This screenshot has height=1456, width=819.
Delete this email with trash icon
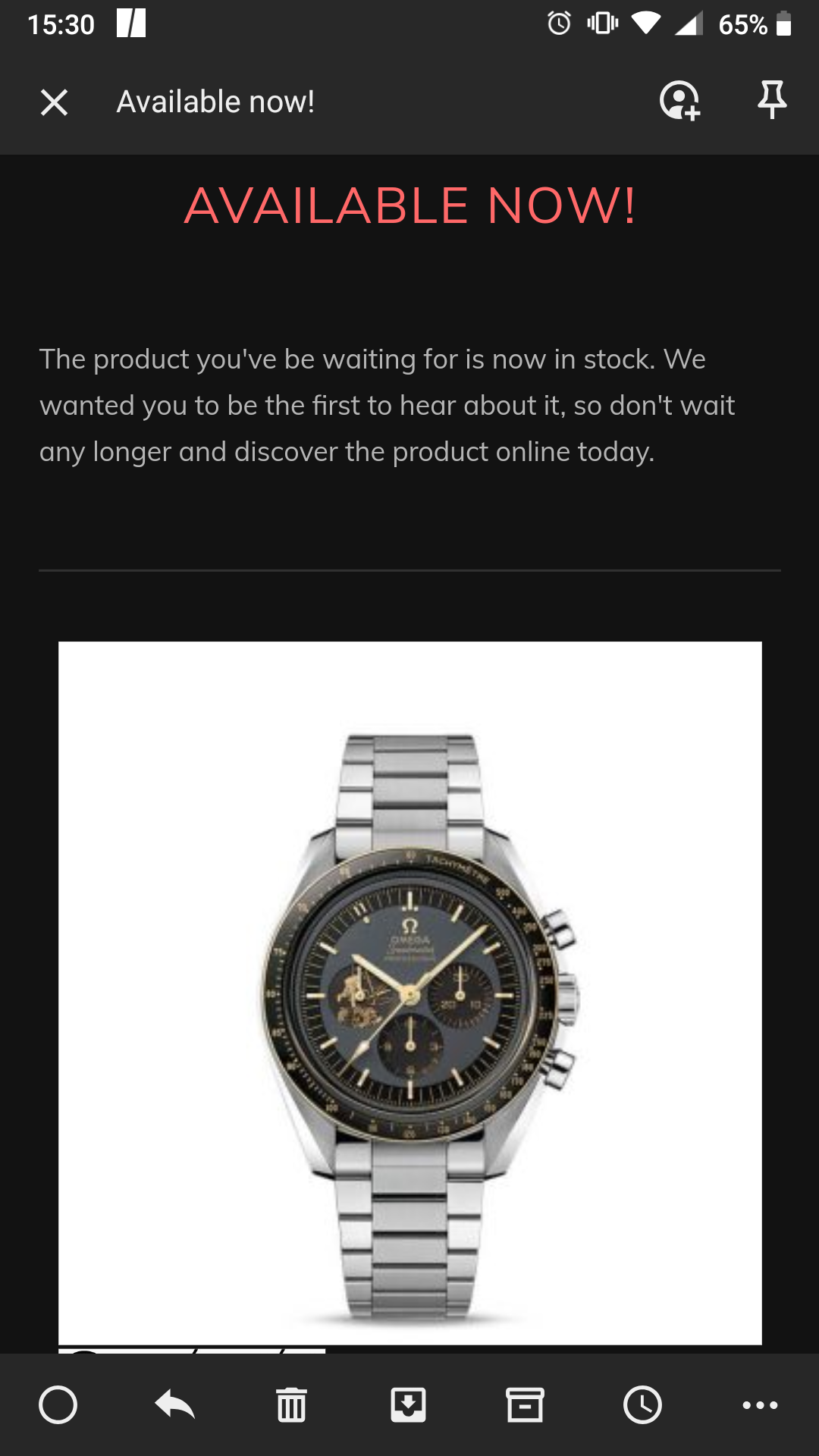291,1405
